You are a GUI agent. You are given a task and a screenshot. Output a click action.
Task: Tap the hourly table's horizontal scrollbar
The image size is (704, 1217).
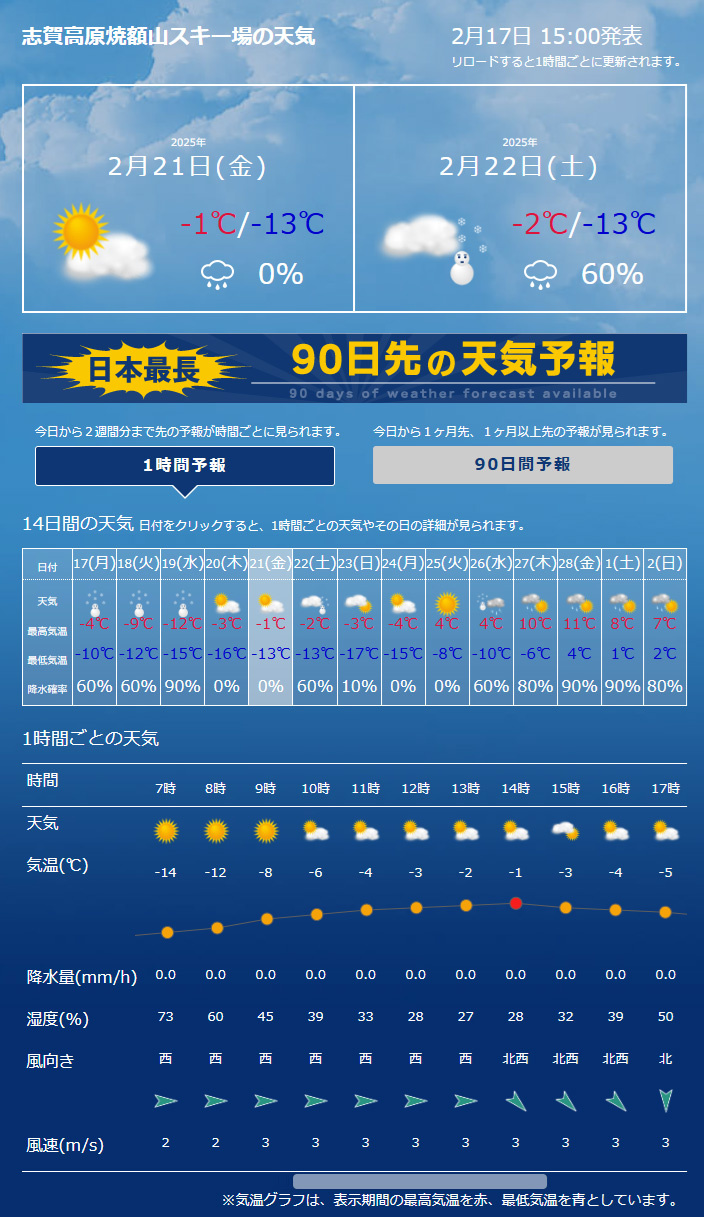[x=420, y=1181]
